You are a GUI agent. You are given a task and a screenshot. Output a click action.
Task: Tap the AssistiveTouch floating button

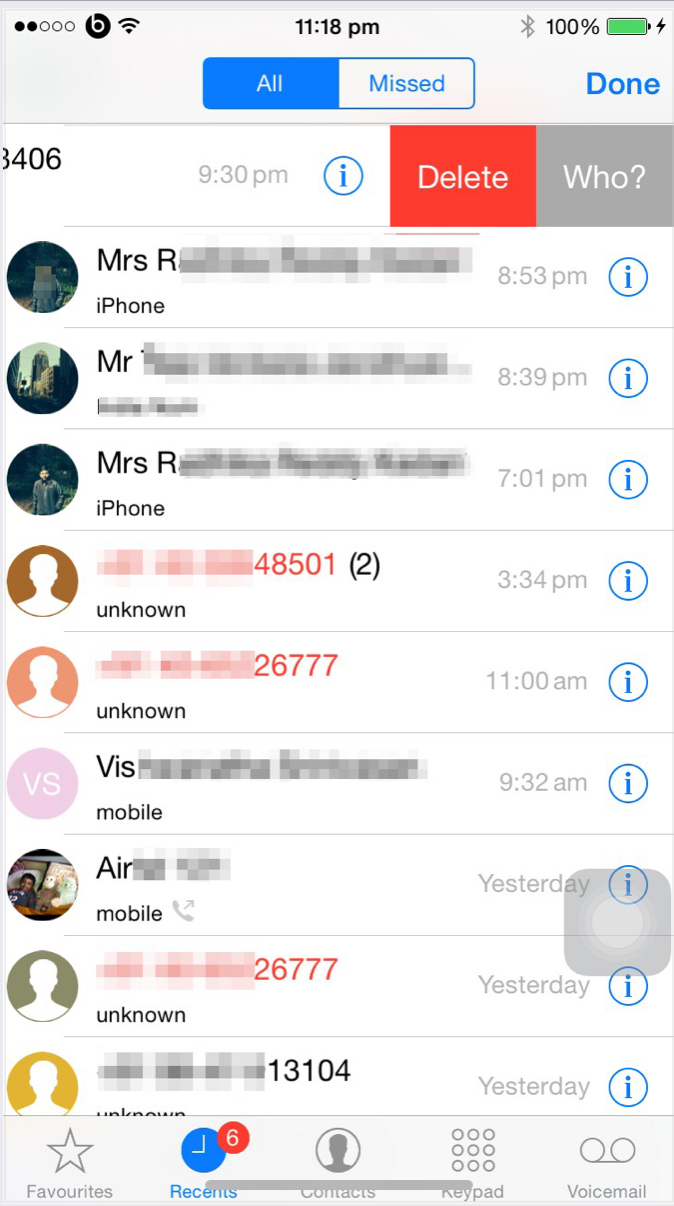coord(617,923)
